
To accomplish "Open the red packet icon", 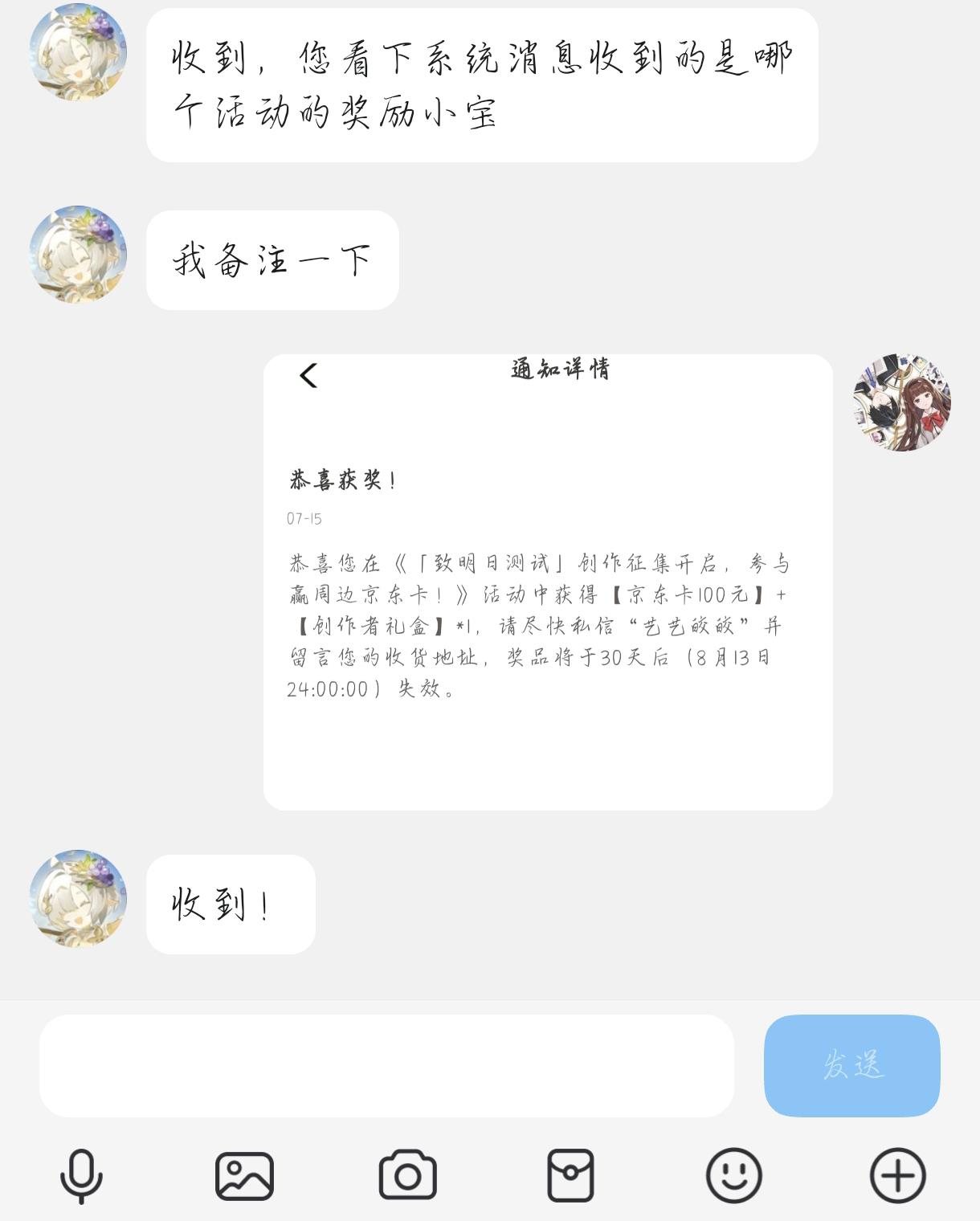I will [570, 1176].
